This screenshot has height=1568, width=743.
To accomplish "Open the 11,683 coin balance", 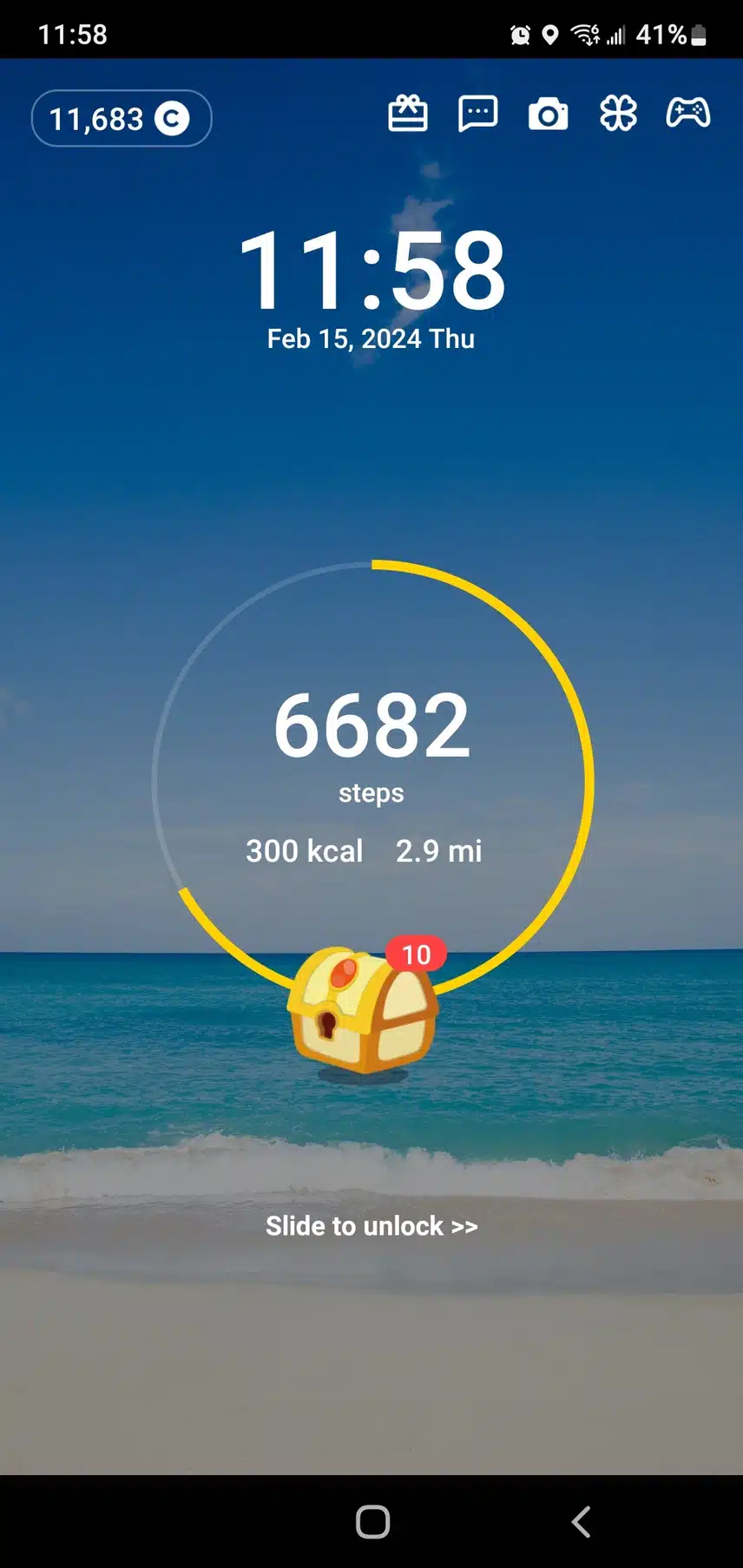I will tap(122, 118).
